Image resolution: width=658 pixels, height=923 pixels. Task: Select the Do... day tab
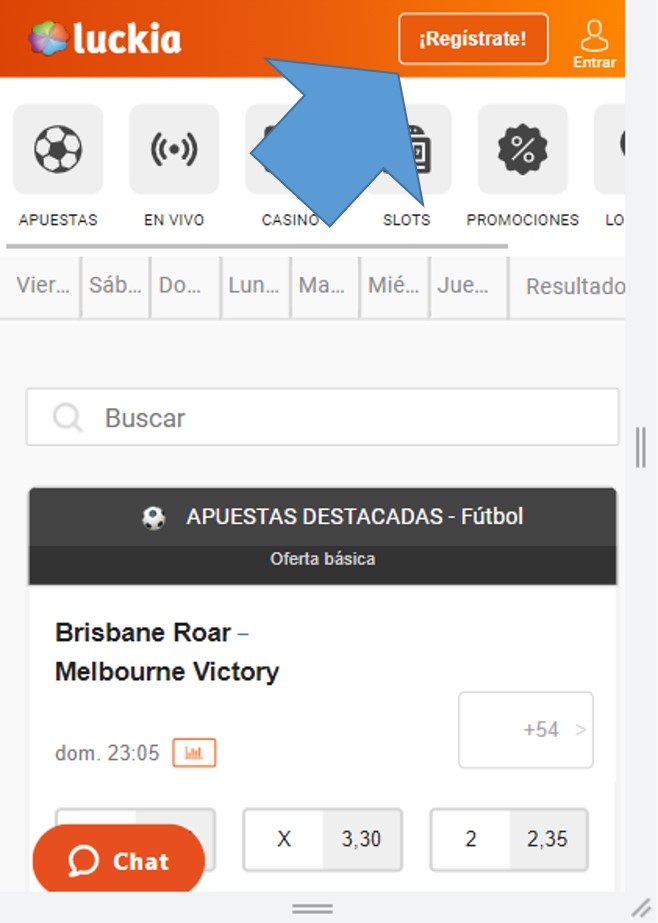[x=185, y=286]
